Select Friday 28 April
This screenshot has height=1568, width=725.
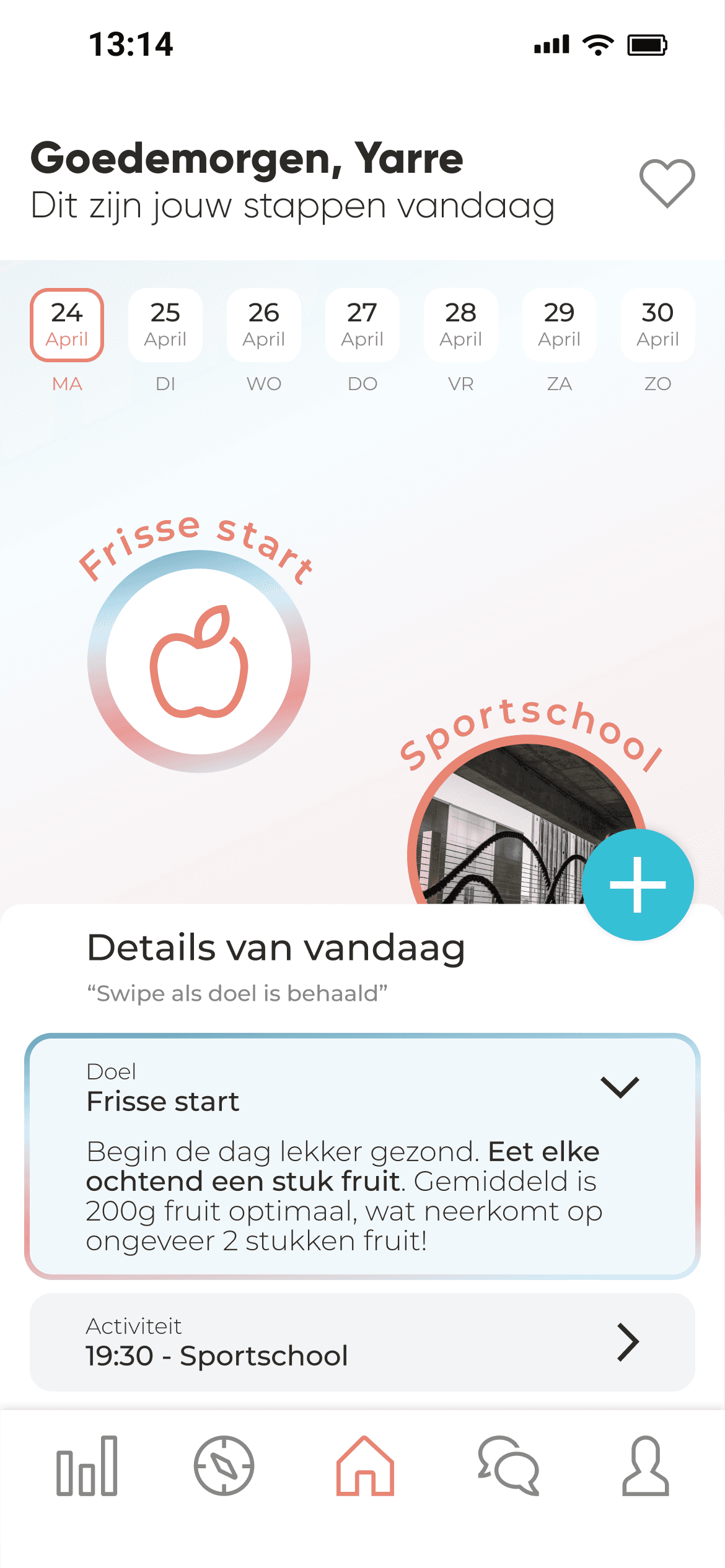click(461, 325)
